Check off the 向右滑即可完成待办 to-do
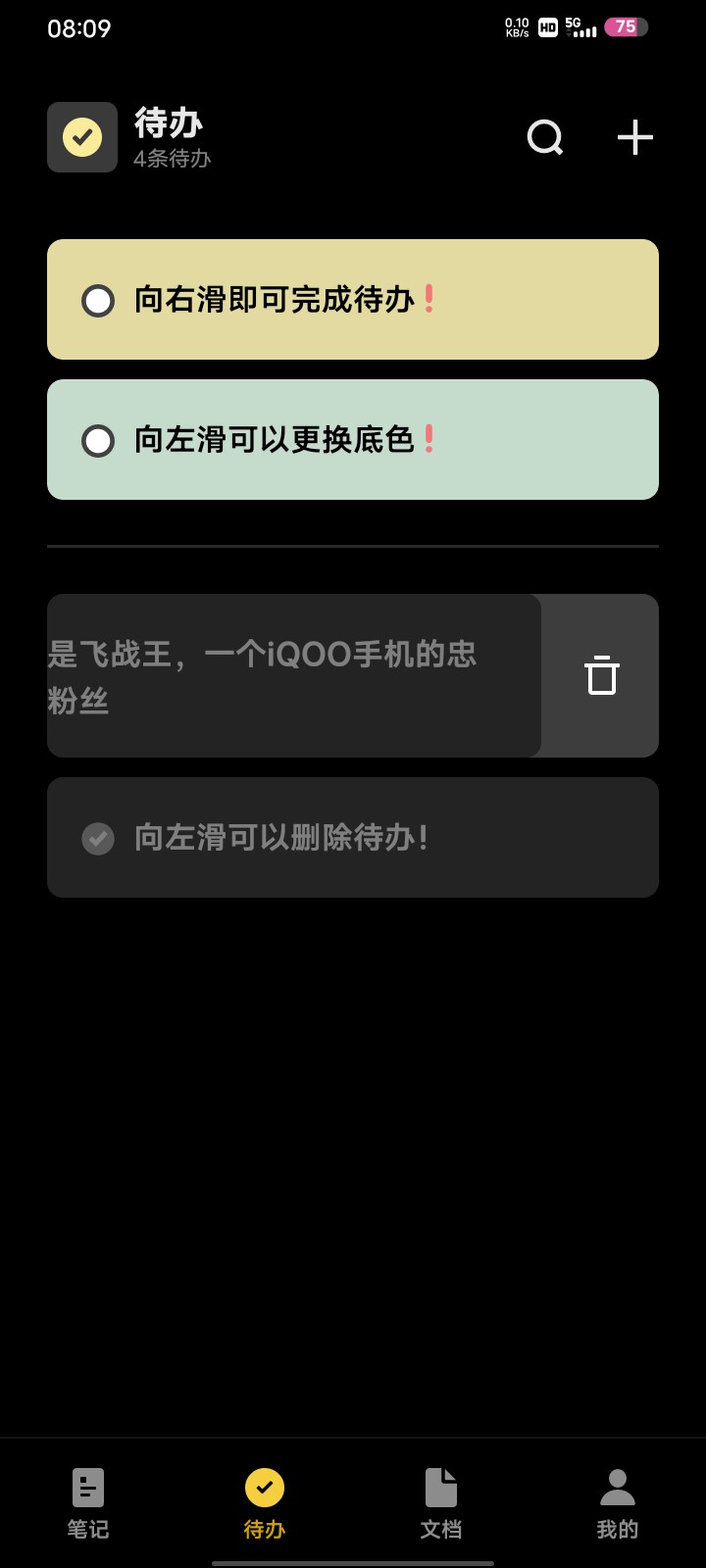 coord(98,300)
